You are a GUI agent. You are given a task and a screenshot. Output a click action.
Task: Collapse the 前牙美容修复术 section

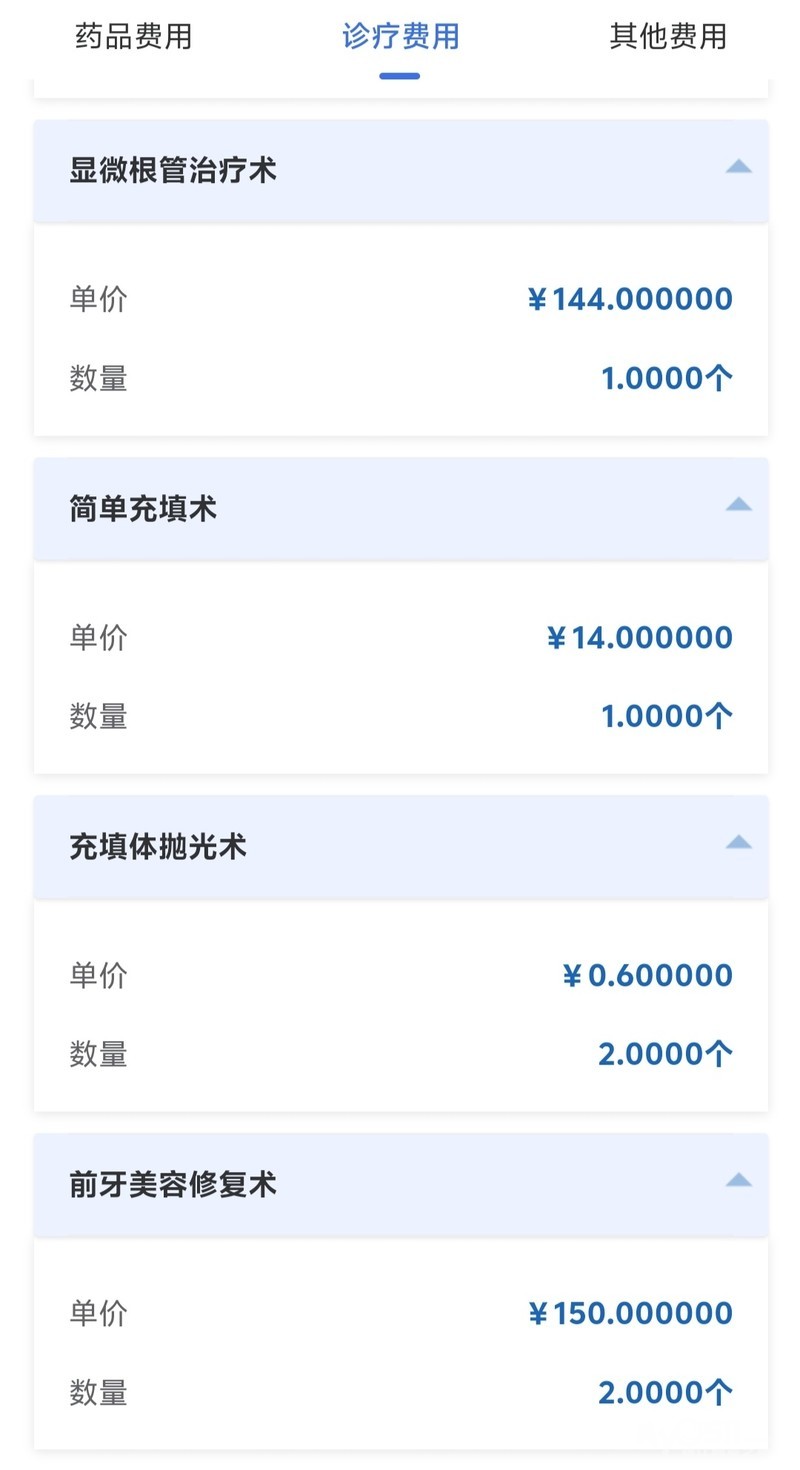[738, 1181]
